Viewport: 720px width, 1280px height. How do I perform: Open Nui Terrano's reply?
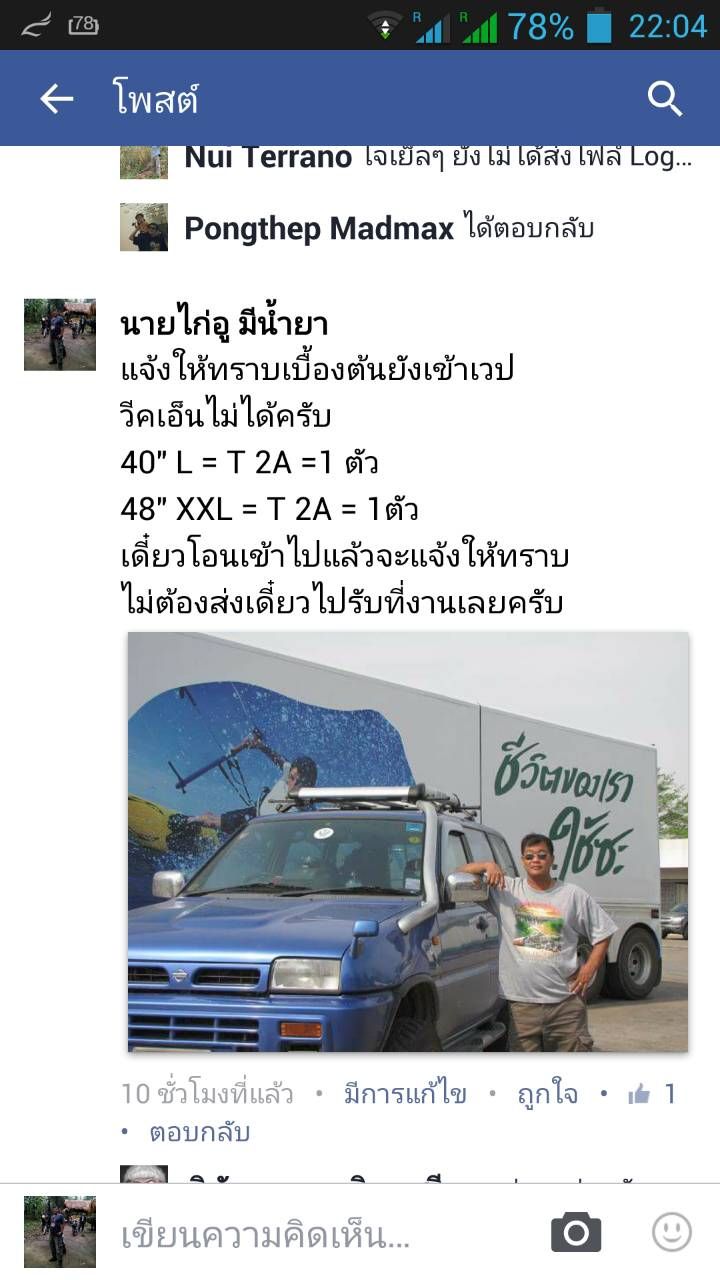[x=436, y=158]
